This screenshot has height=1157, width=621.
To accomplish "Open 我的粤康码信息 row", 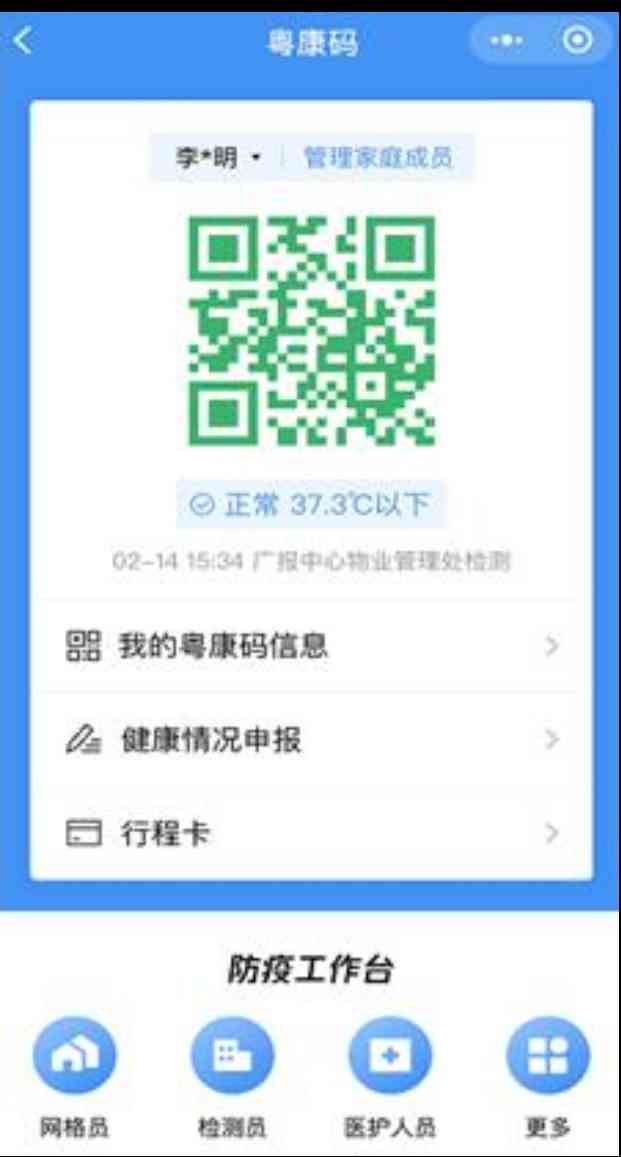I will (x=311, y=646).
